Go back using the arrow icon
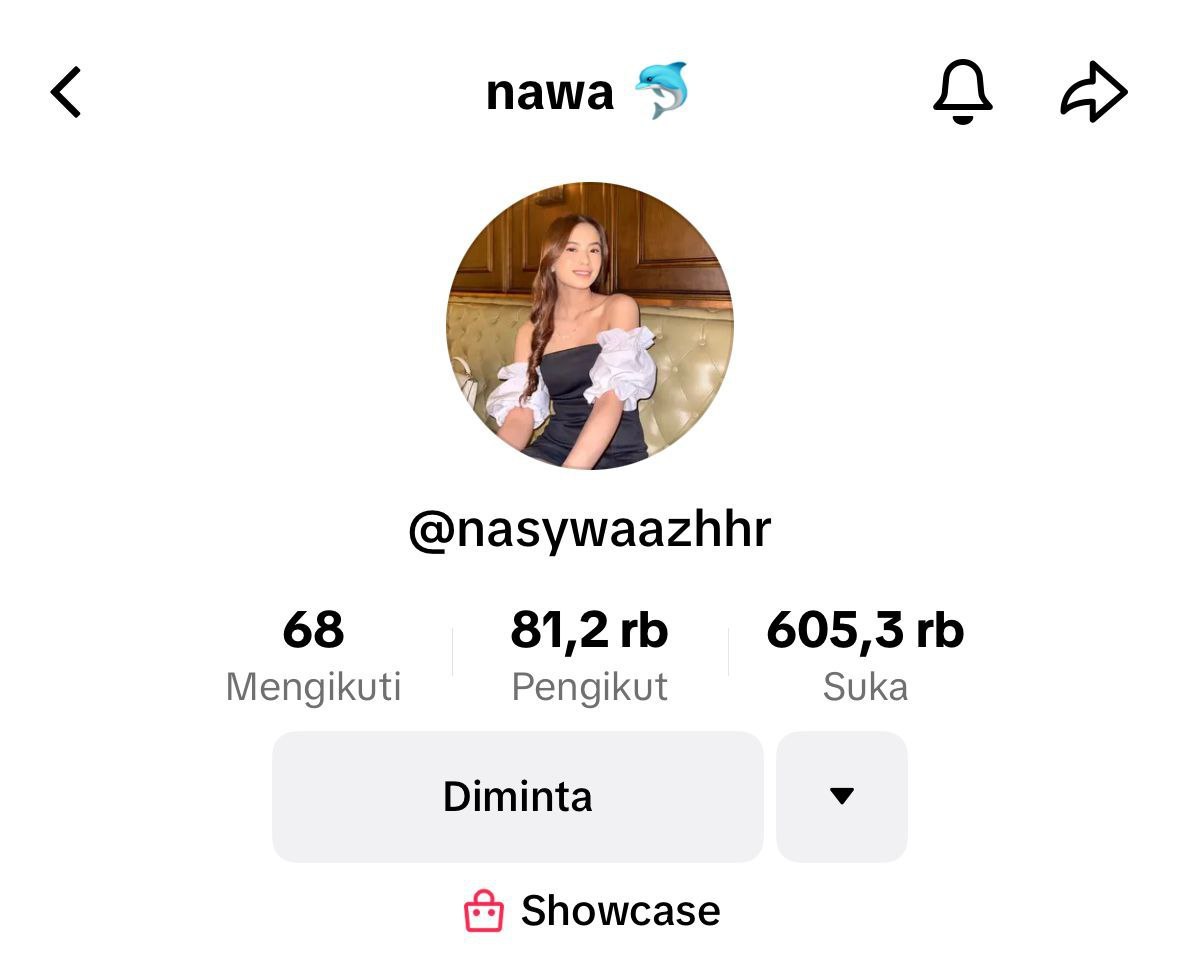 pyautogui.click(x=66, y=93)
